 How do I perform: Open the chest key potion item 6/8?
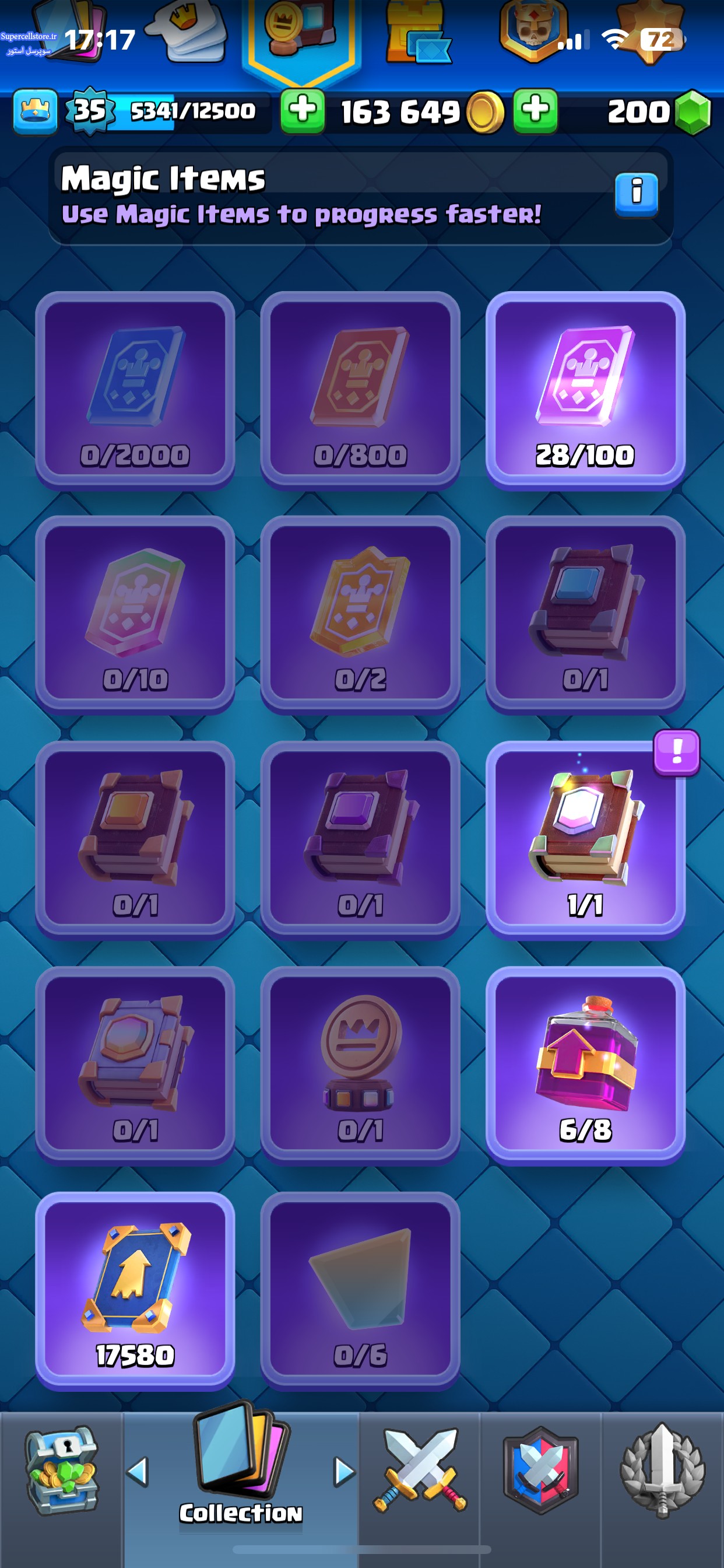click(585, 1064)
